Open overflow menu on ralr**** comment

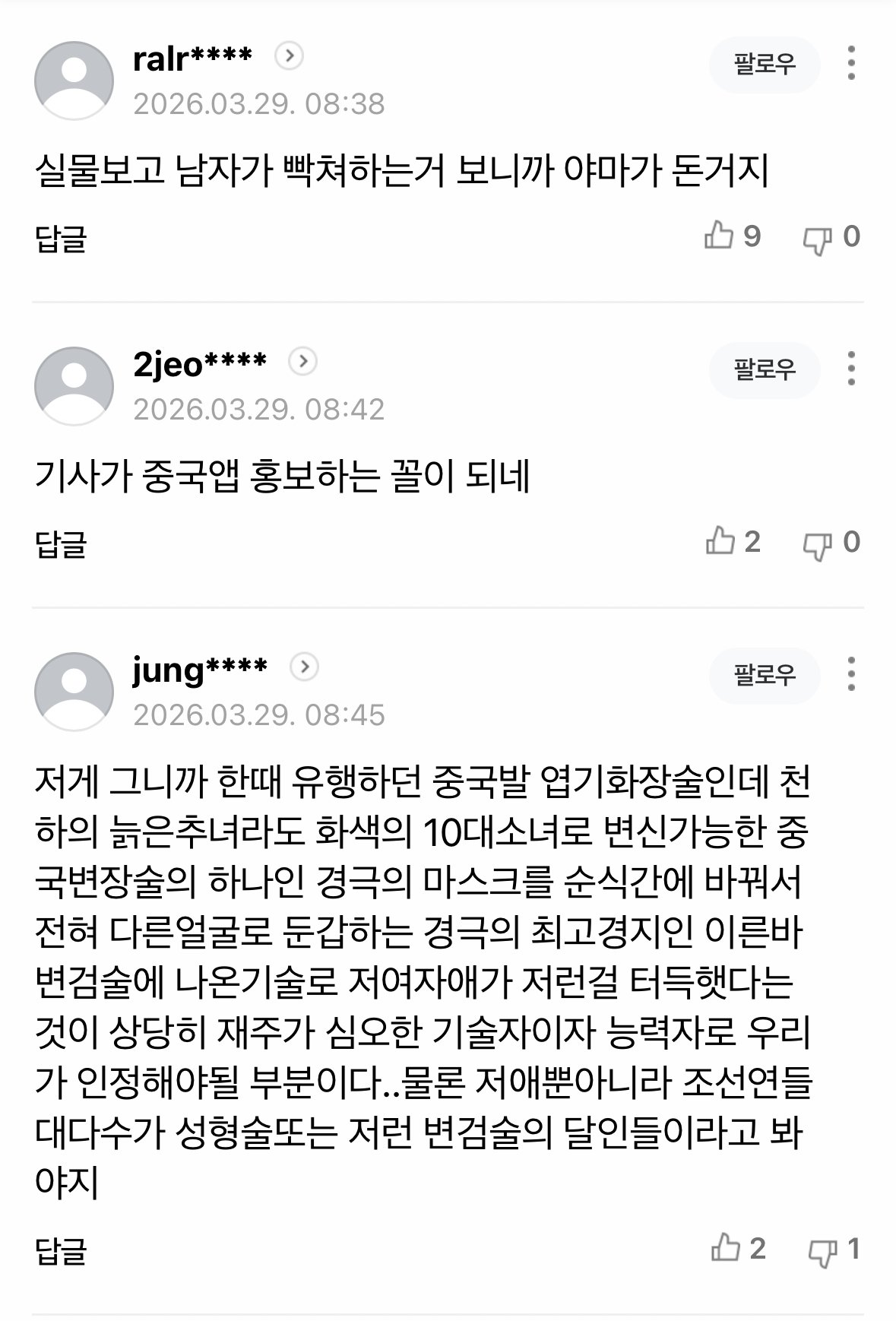851,63
